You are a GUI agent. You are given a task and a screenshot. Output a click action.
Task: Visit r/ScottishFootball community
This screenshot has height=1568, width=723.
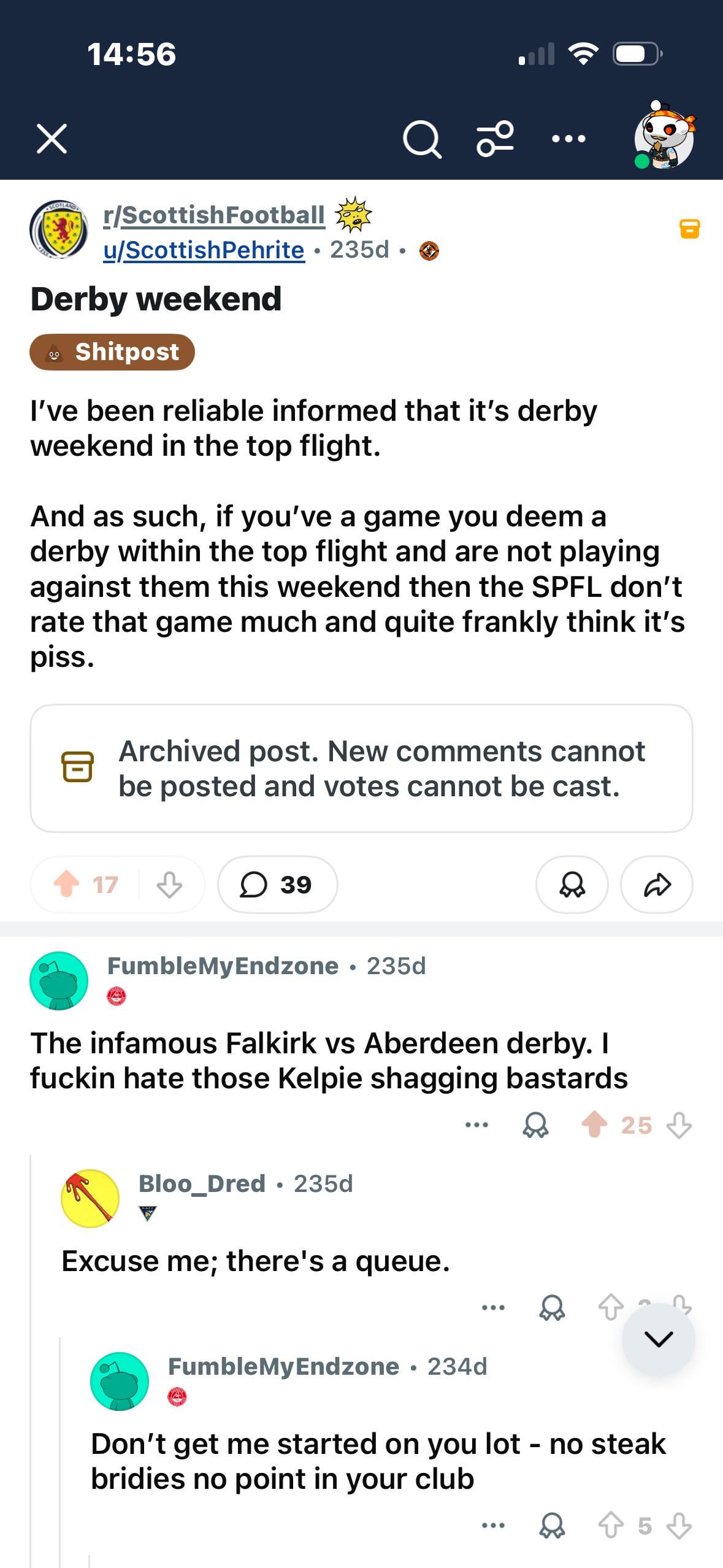click(x=214, y=215)
